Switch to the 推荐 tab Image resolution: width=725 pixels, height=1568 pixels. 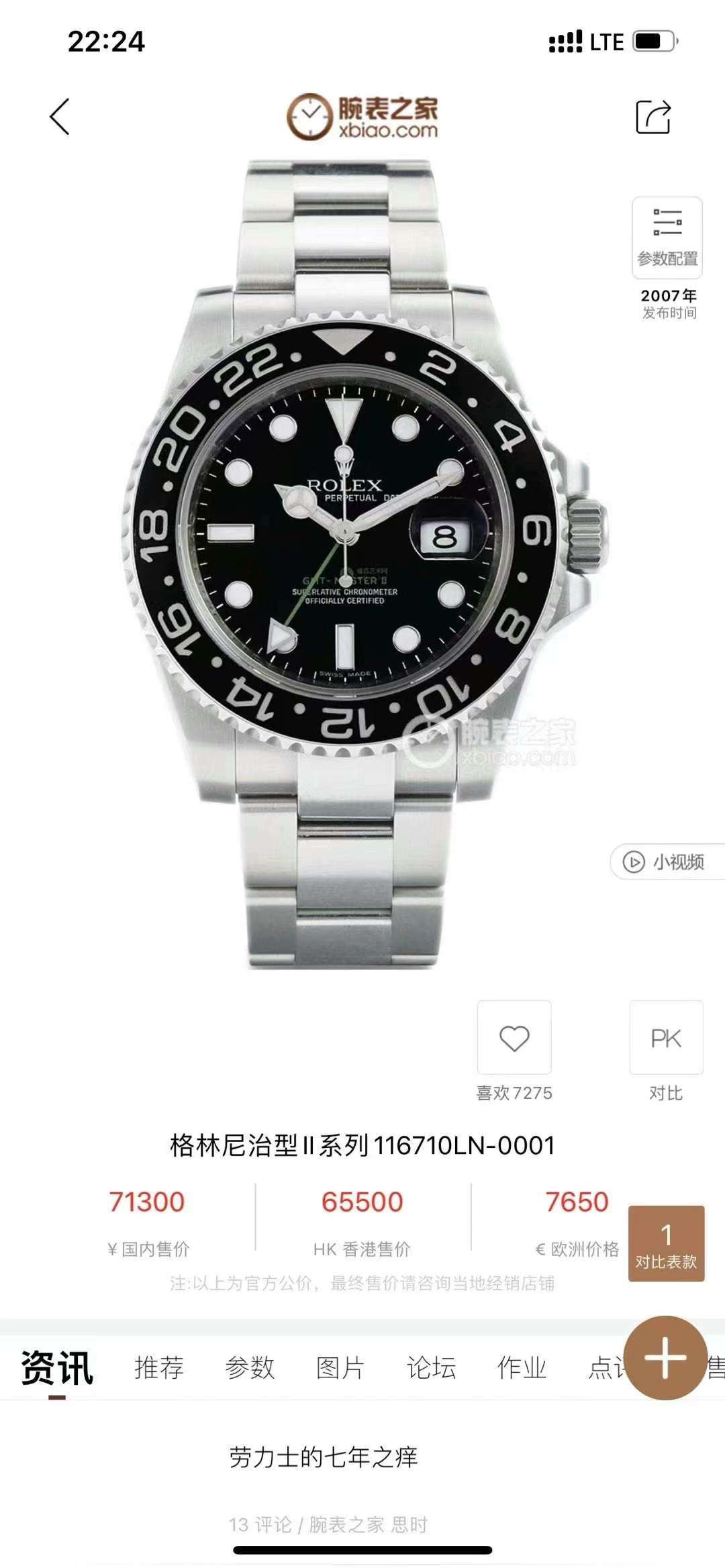tap(159, 1367)
